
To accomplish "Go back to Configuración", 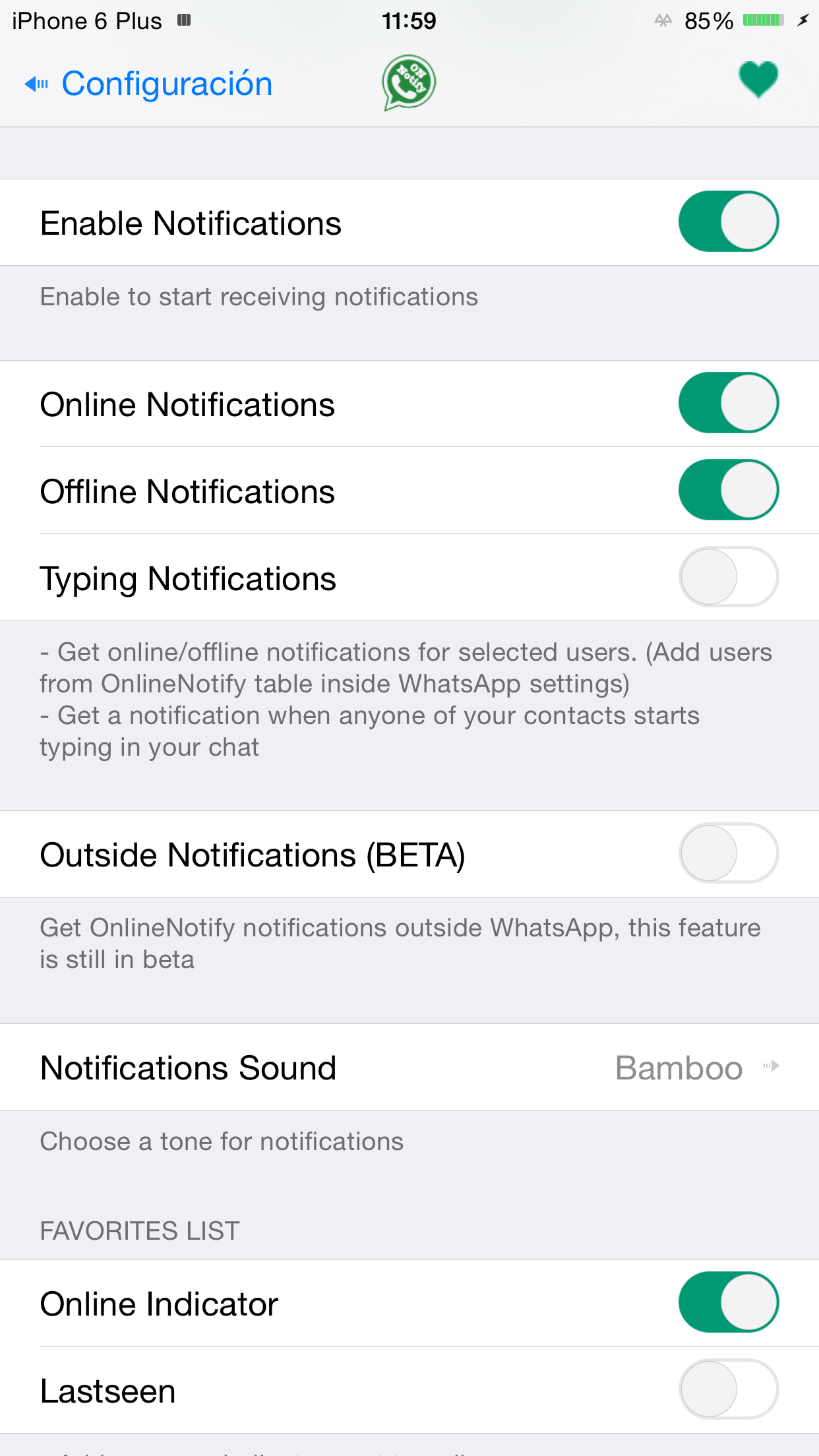I will pos(149,84).
